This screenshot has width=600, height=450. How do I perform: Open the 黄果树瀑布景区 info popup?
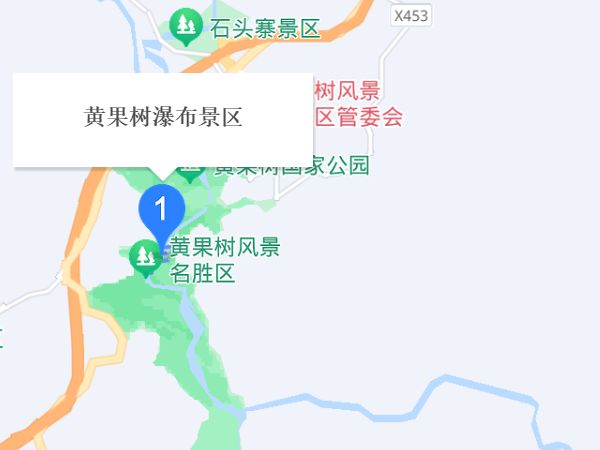(163, 119)
